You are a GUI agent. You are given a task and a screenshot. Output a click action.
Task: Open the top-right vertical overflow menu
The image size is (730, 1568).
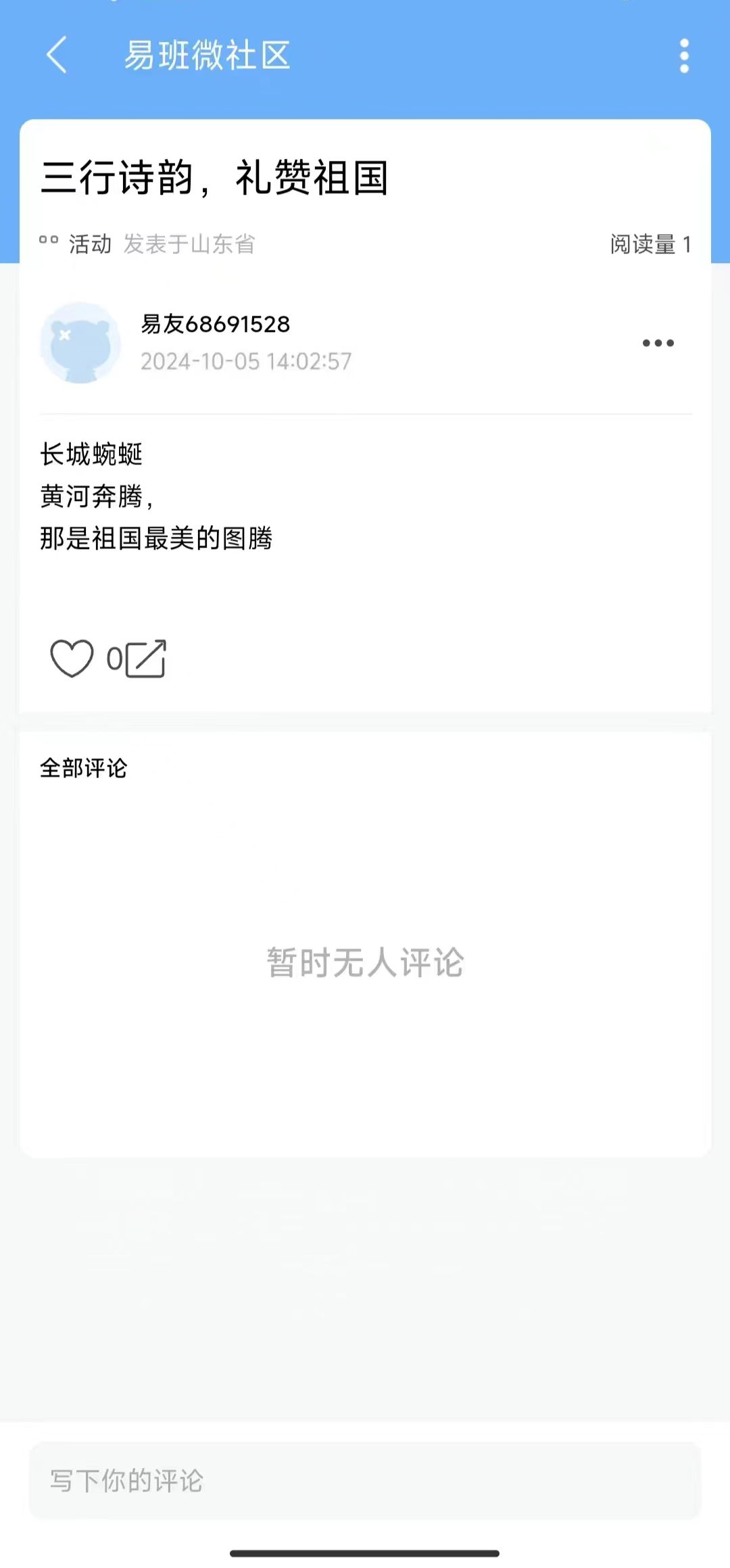click(684, 55)
